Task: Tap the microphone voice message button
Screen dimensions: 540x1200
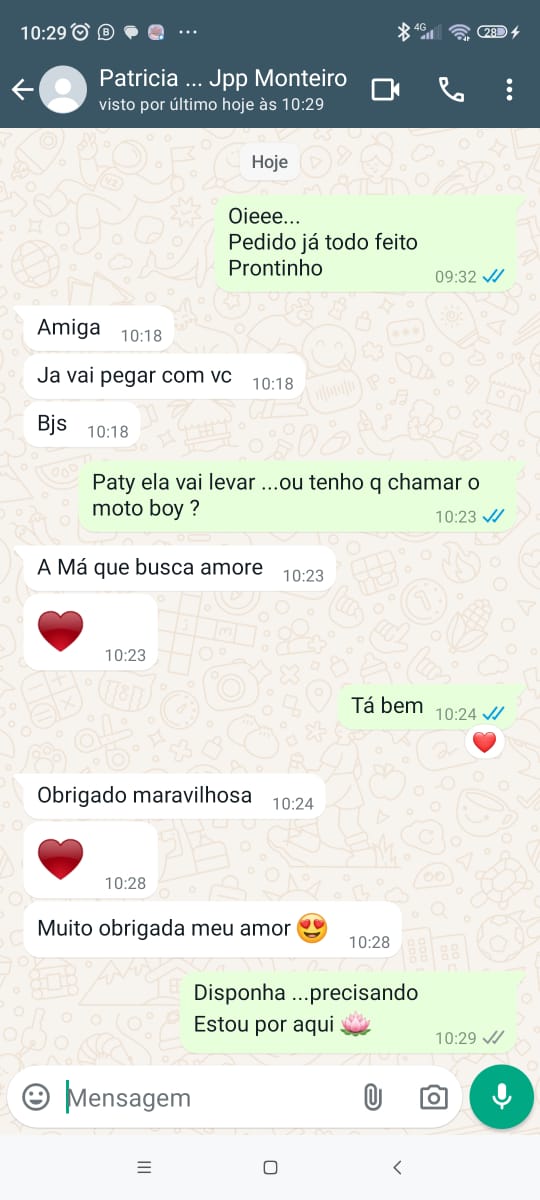Action: pyautogui.click(x=502, y=1097)
